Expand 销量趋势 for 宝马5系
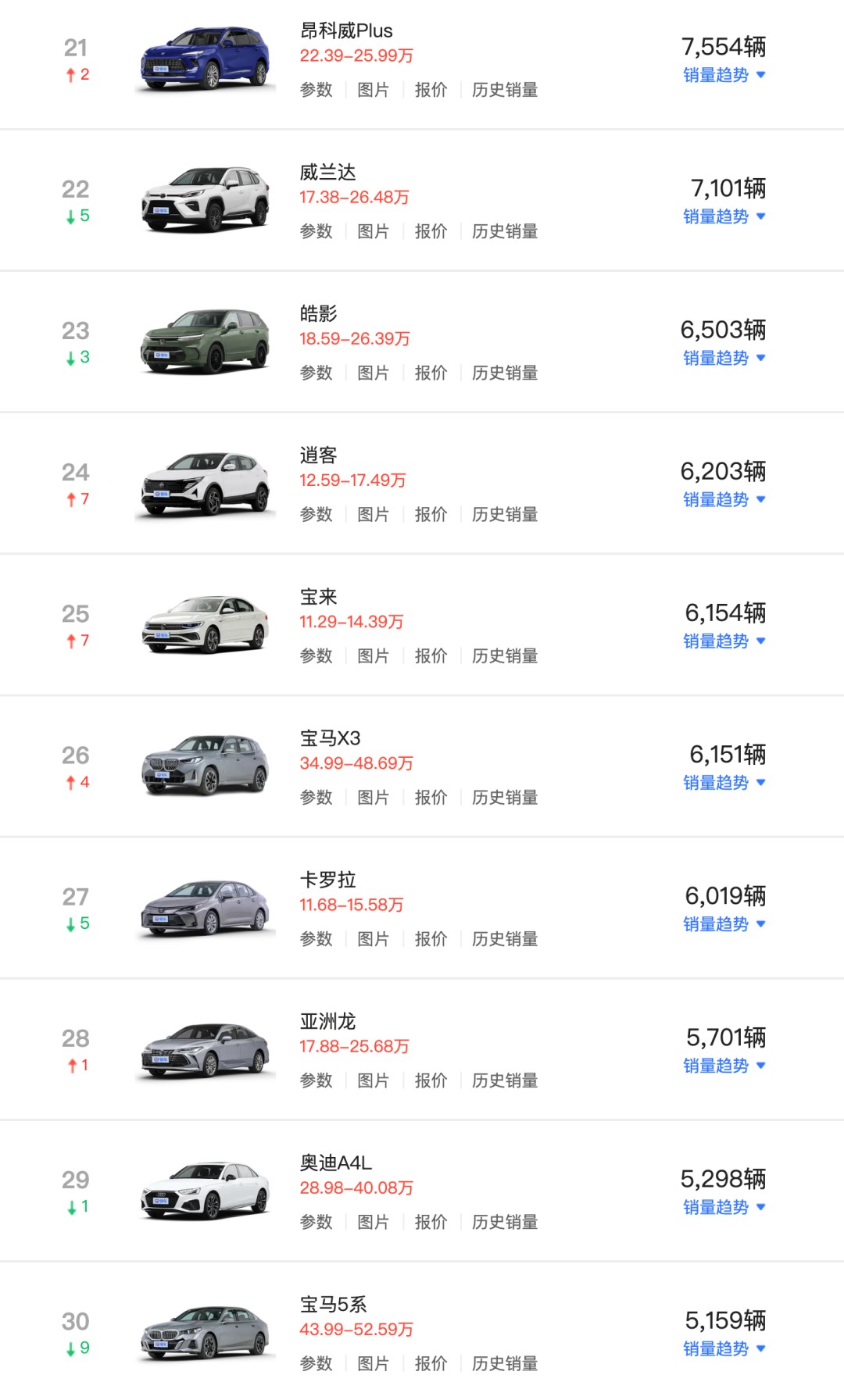844x1400 pixels. (724, 1348)
